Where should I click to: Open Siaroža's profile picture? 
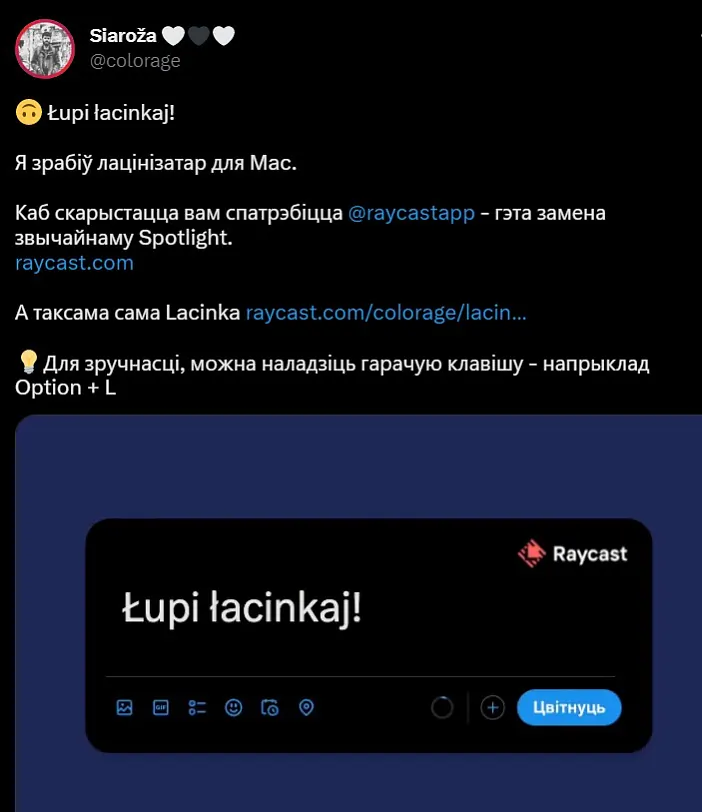pos(44,48)
